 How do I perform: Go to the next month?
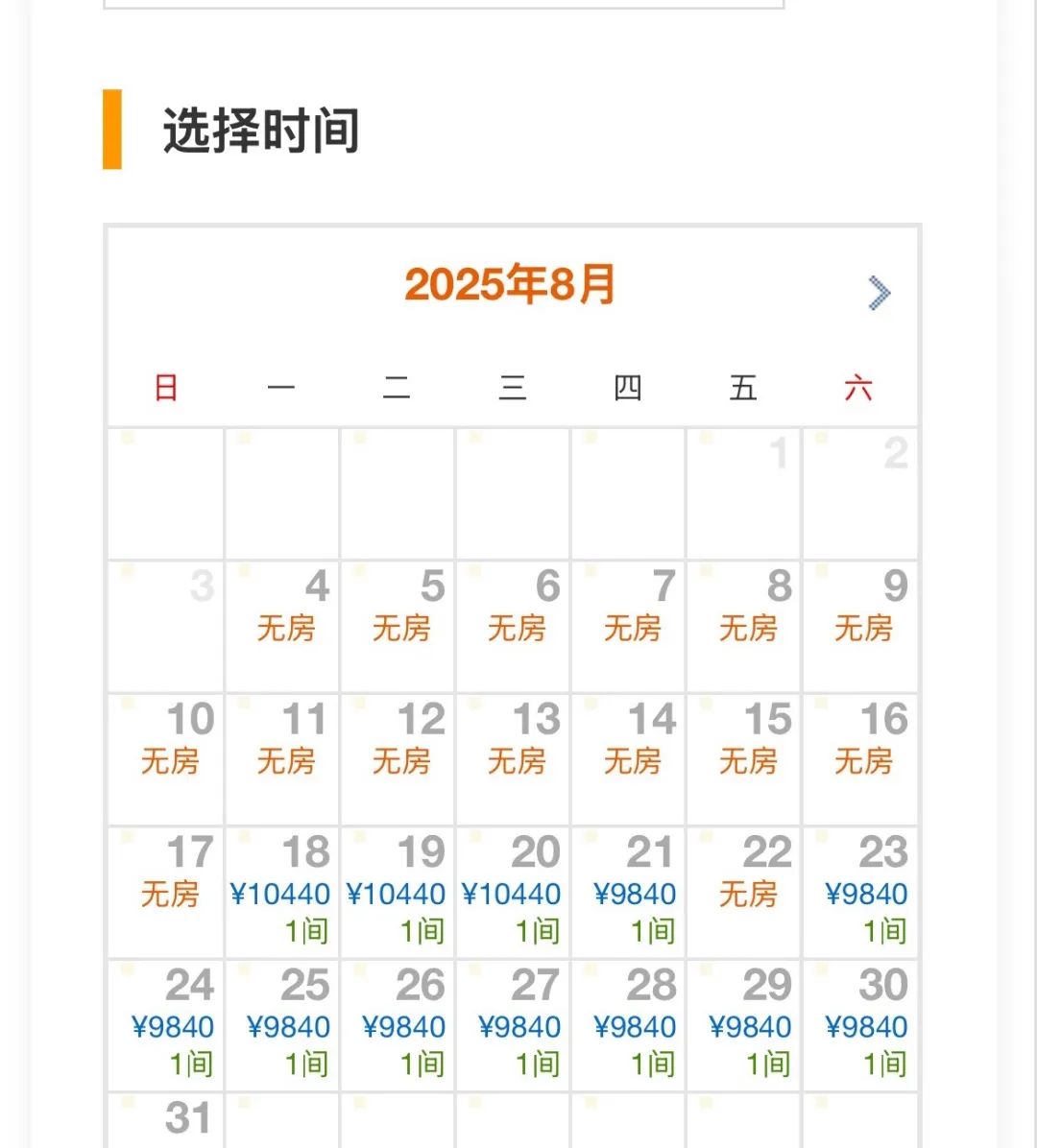879,293
